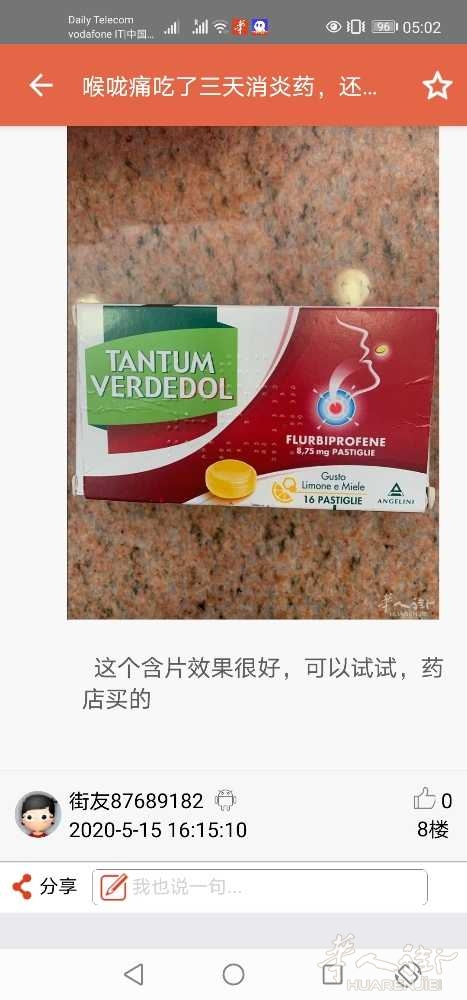The image size is (467, 1000).
Task: Like the 8楼 reply with thumbs up
Action: point(424,799)
